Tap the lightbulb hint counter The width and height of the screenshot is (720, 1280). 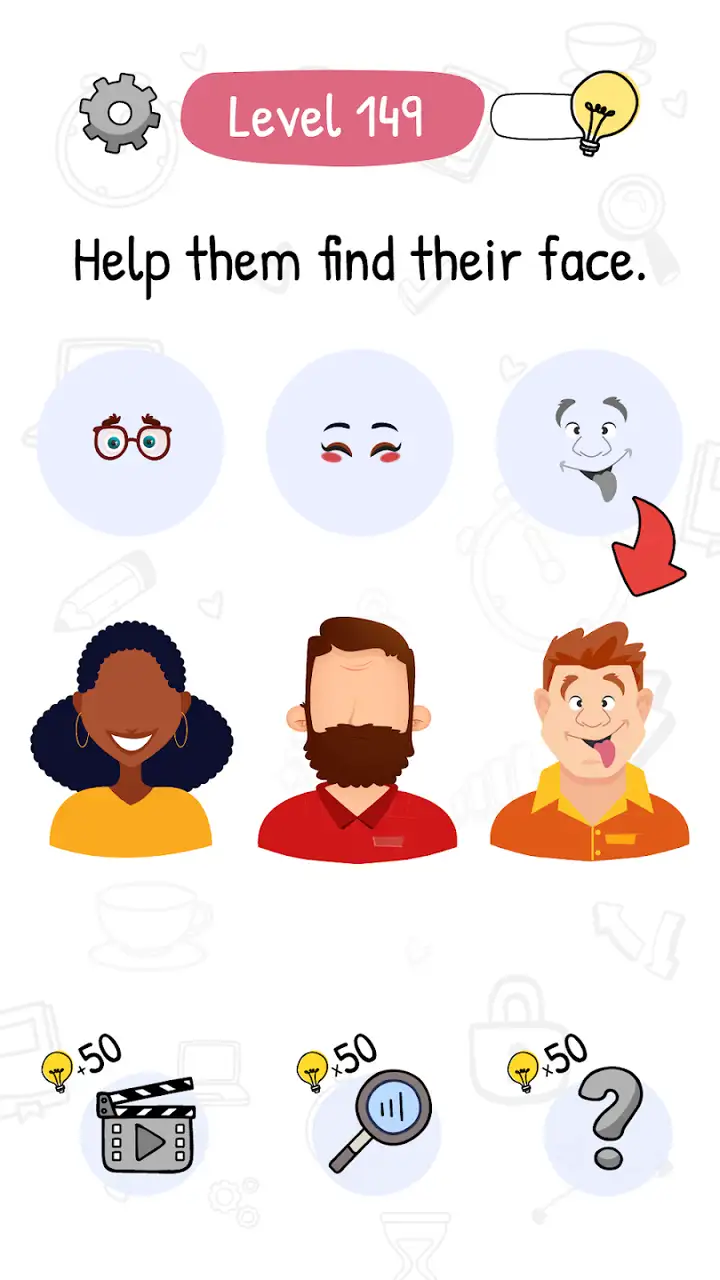tap(565, 113)
